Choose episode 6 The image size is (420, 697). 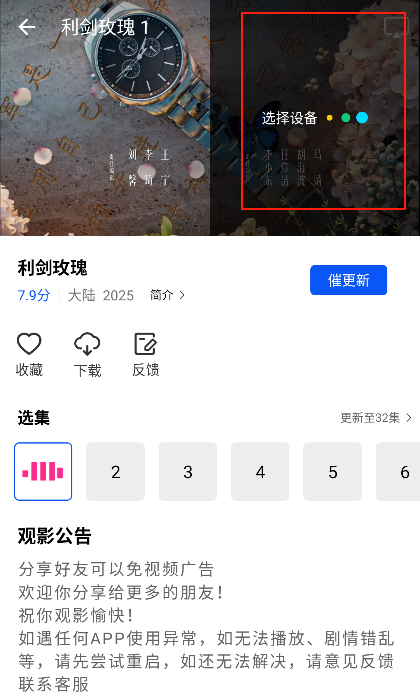(398, 472)
